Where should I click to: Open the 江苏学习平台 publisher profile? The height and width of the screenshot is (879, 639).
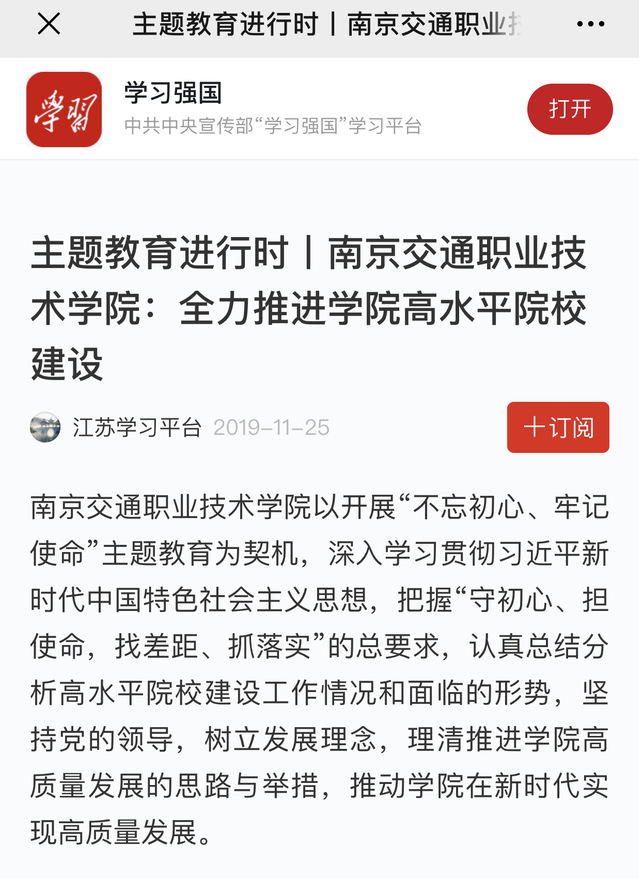point(136,428)
